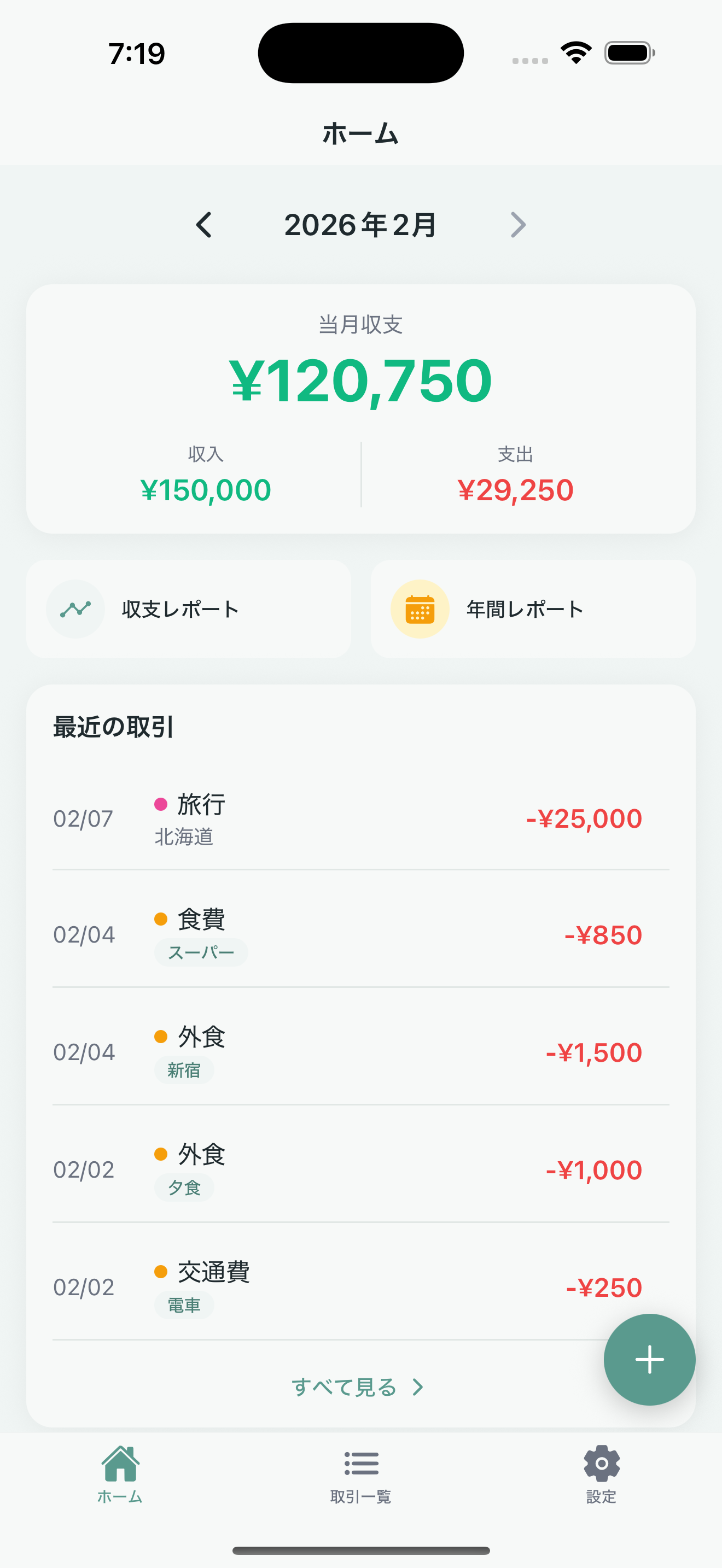This screenshot has height=1568, width=722.
Task: Tap the 新宿 tag on 外食 entry
Action: tap(184, 1069)
